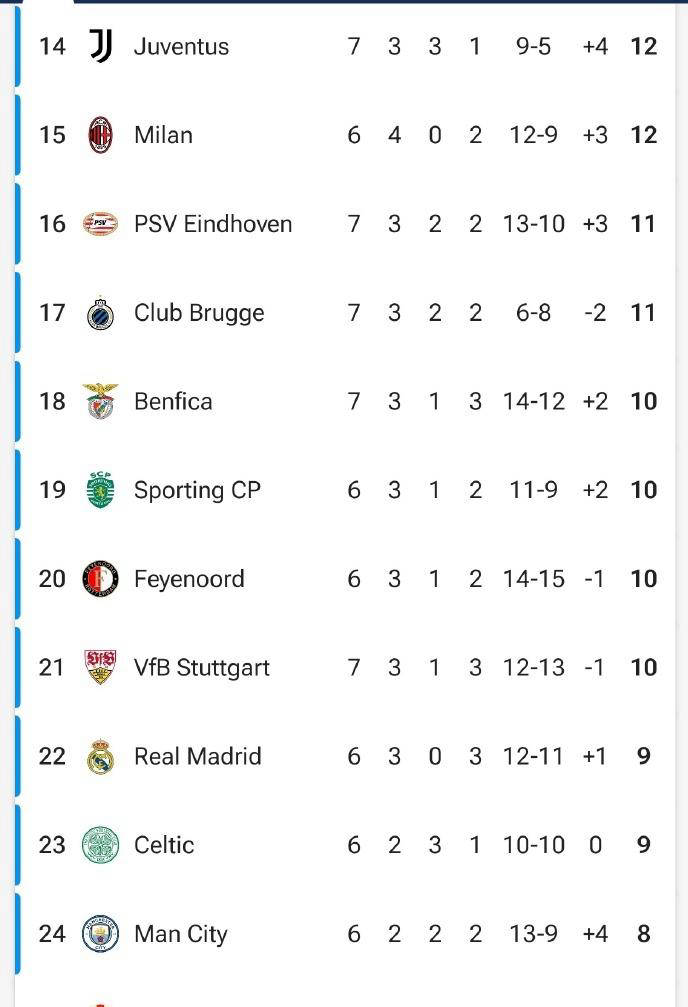Tap the Club Brugge row
Screen dimensions: 688x1007
click(x=199, y=312)
